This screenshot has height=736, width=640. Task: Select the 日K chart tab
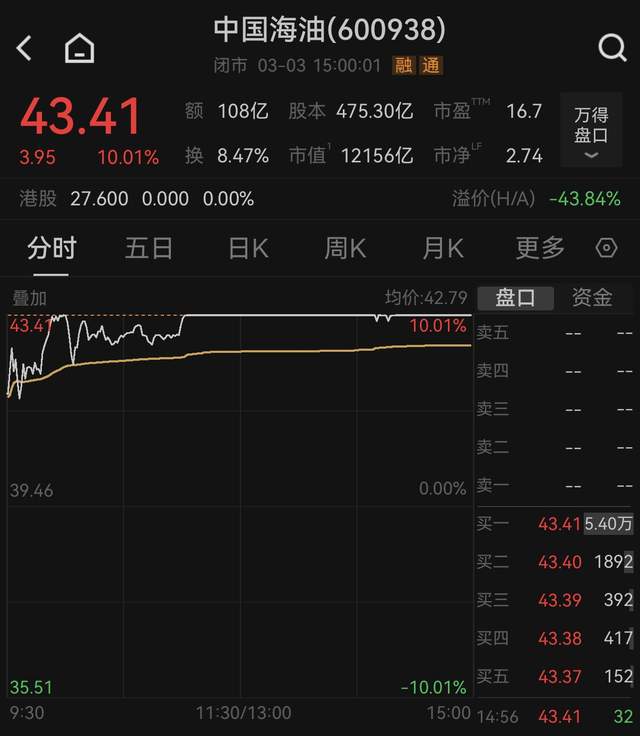click(248, 248)
